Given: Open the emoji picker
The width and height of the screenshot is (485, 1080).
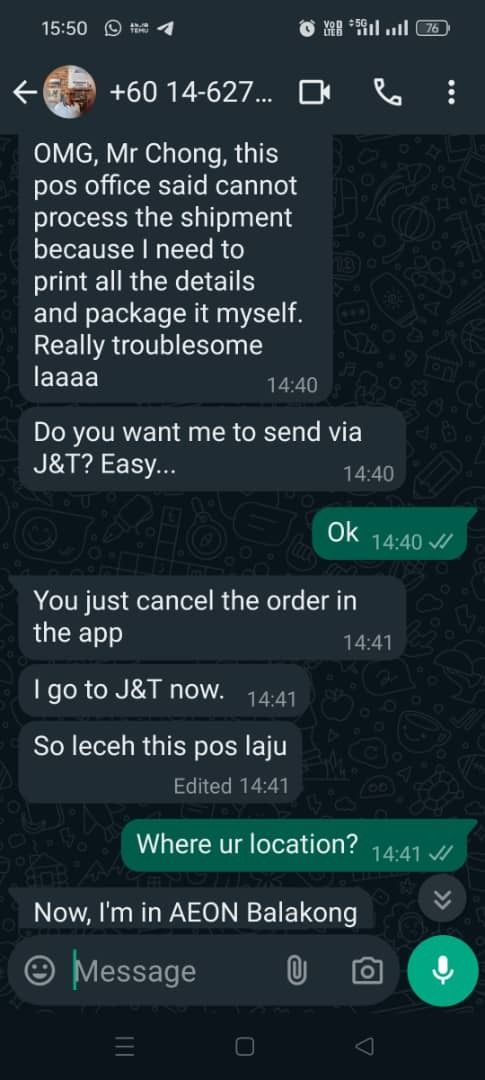Looking at the screenshot, I should tap(40, 971).
